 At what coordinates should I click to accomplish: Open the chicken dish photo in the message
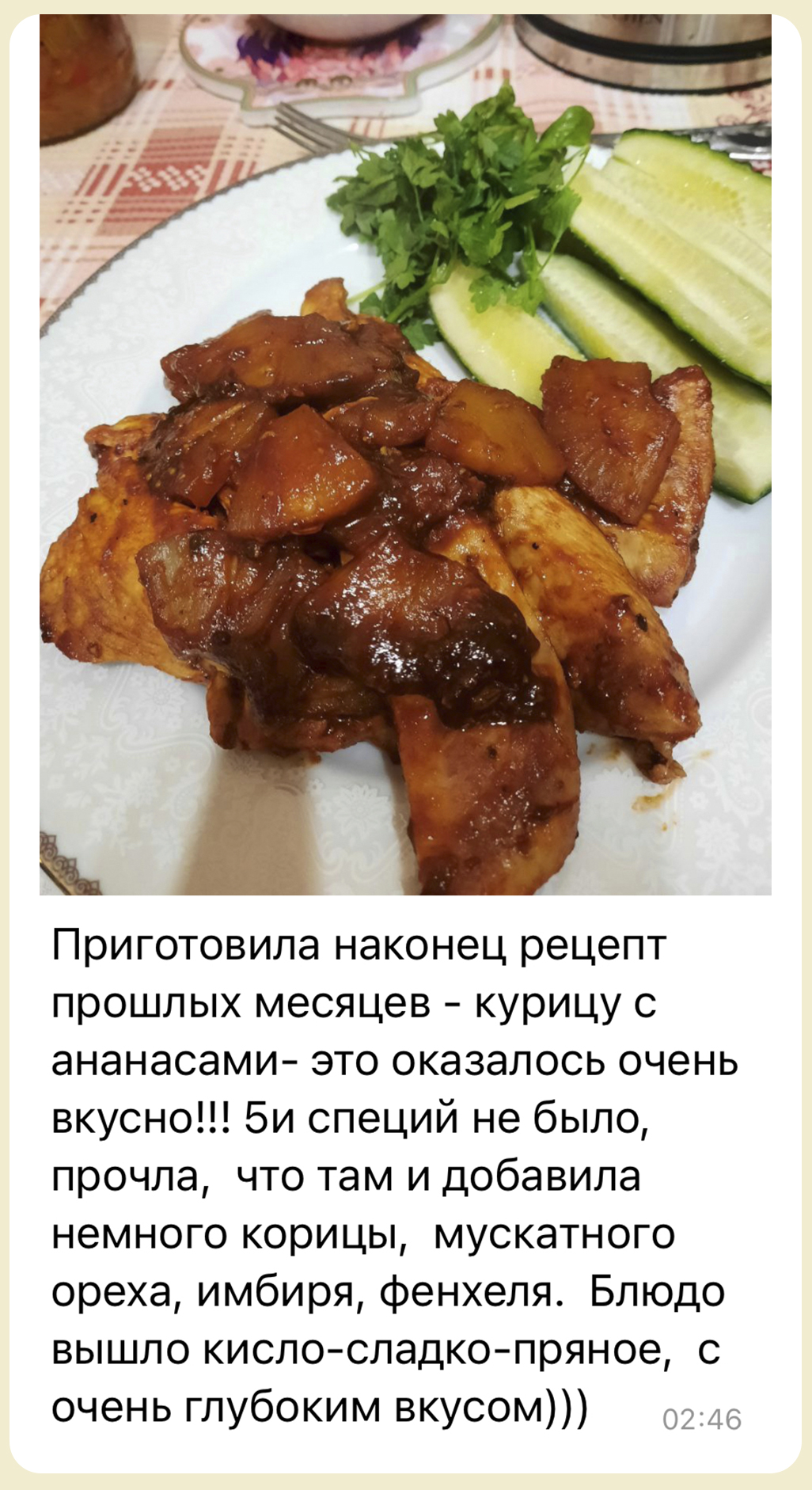[x=405, y=455]
